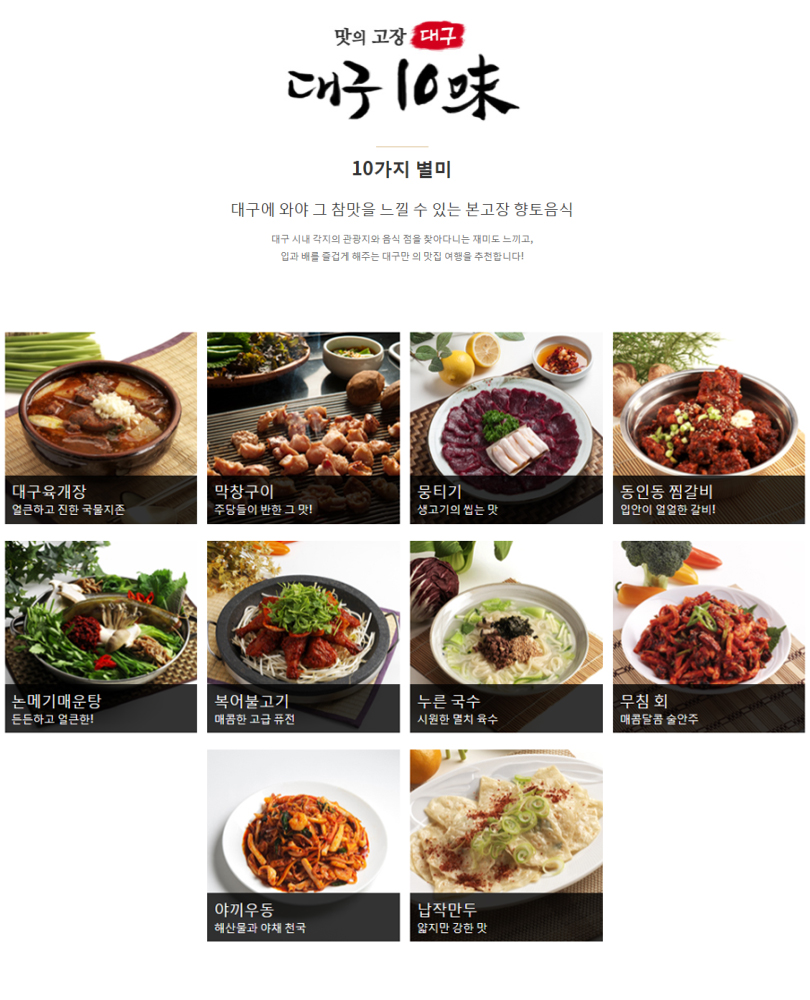Screen dimensions: 810x1000
Task: Open the 대구육개장 food tile
Action: click(x=101, y=427)
